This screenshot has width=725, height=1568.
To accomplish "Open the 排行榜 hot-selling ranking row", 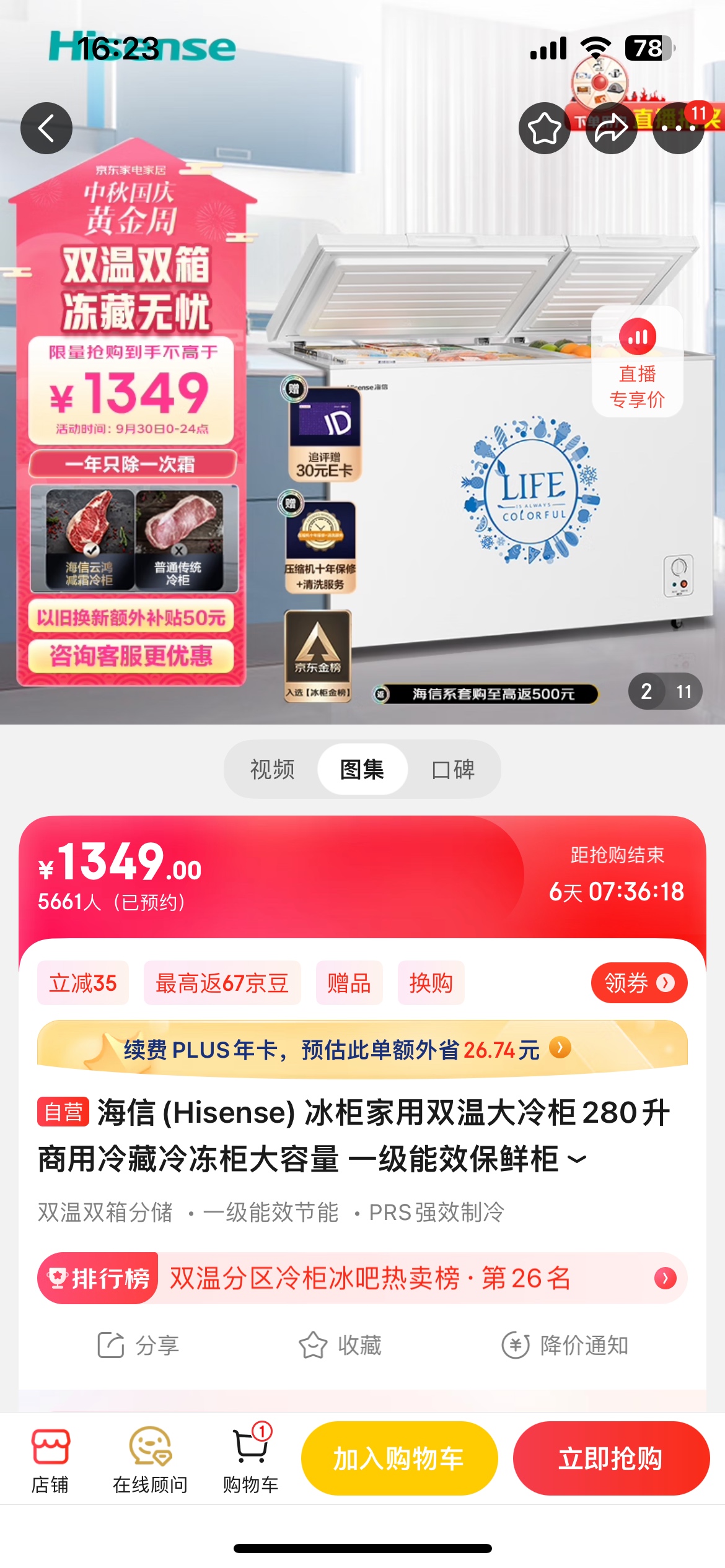I will 362,1278.
